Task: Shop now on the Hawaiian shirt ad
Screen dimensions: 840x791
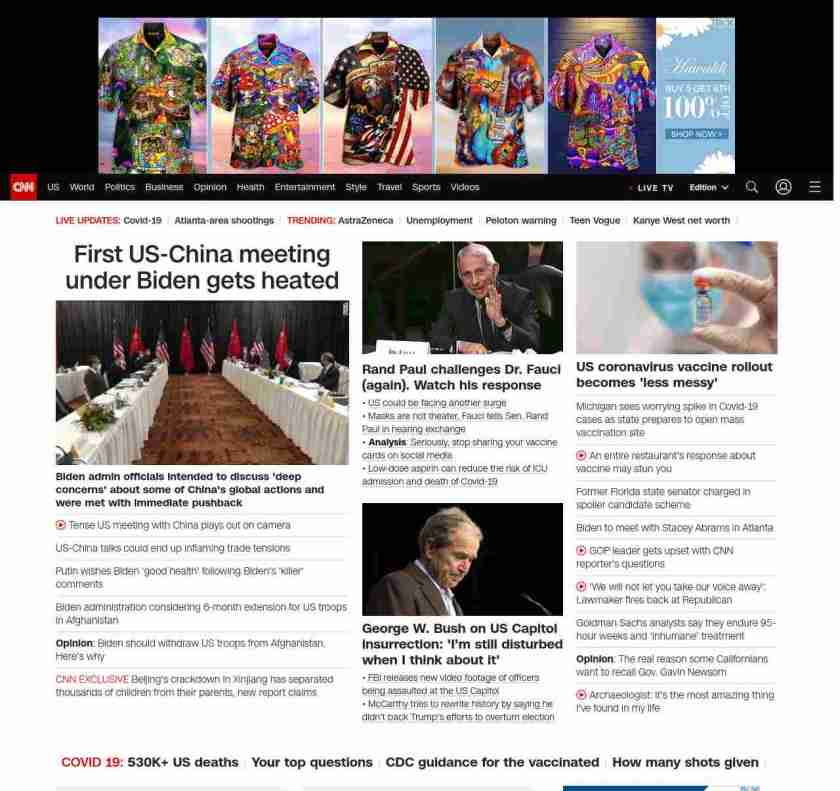Action: [x=695, y=134]
